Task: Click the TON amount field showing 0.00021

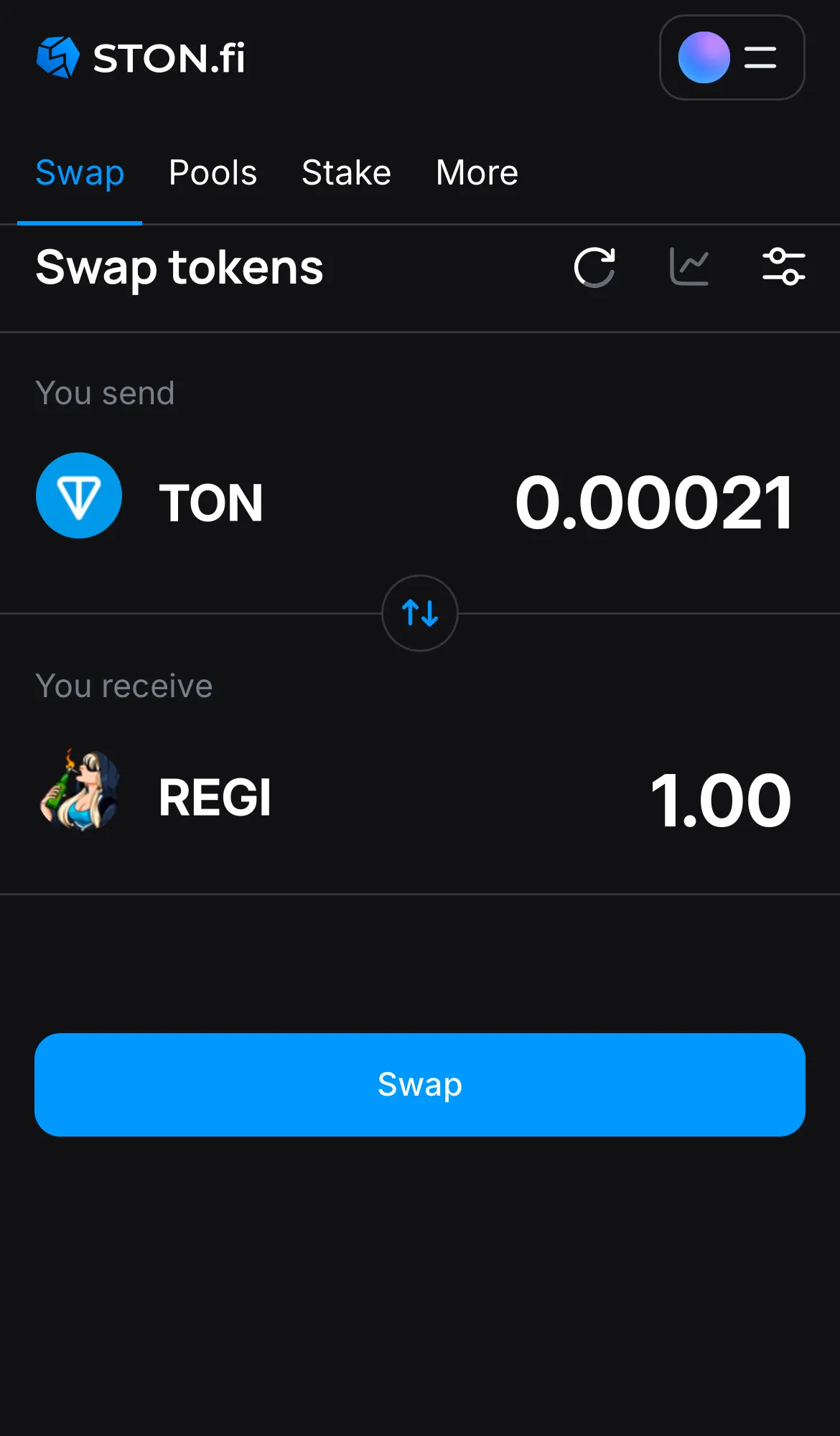Action: [x=654, y=503]
